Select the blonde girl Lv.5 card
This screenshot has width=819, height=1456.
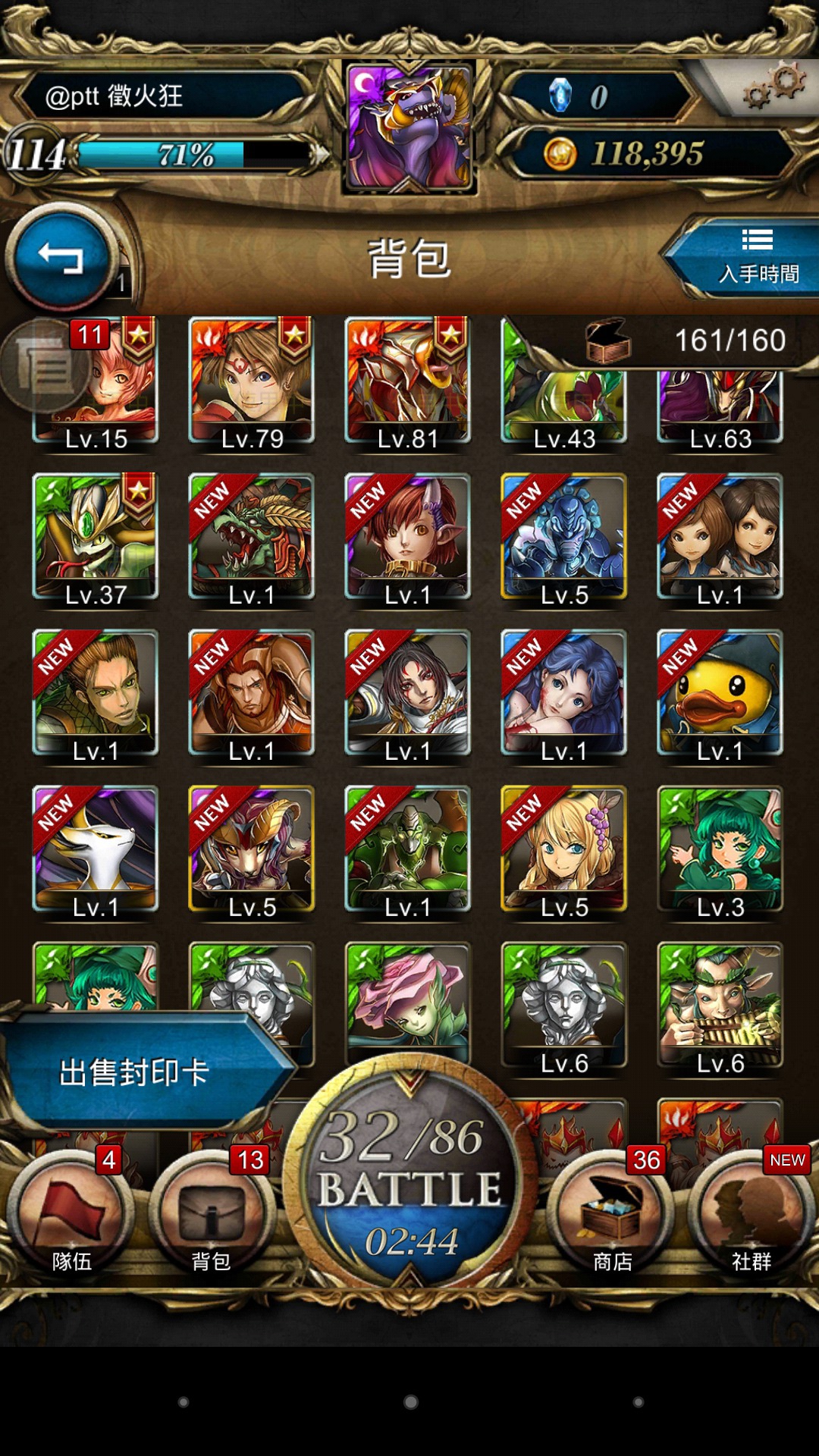[x=564, y=849]
